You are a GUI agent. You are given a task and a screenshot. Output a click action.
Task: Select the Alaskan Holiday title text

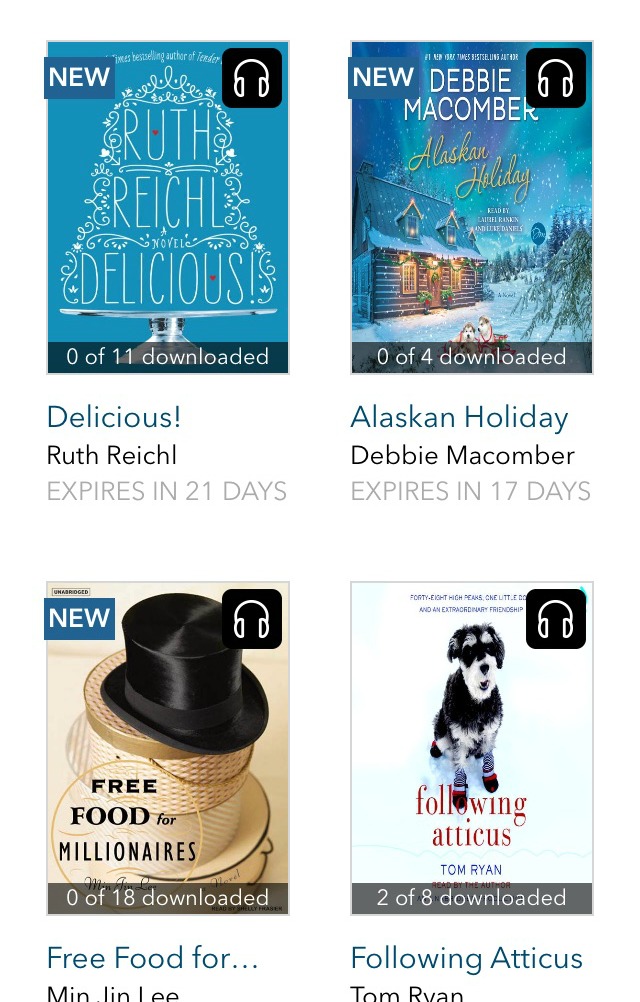(459, 417)
